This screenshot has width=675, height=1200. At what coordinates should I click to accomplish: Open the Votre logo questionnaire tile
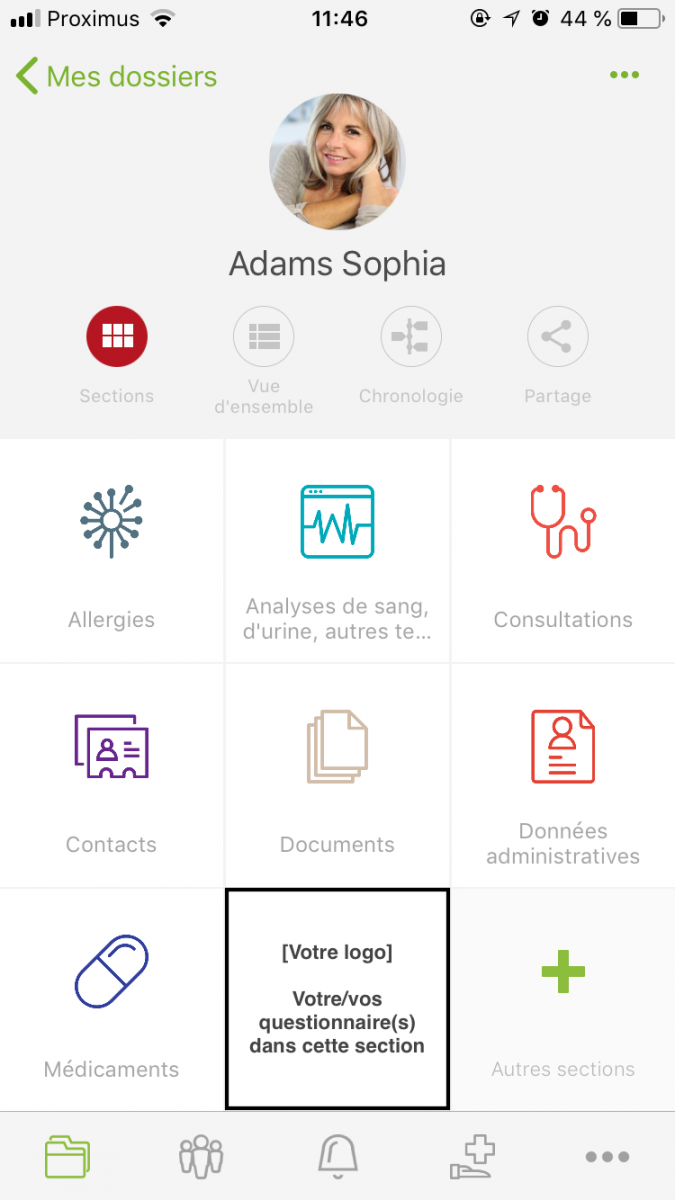pos(337,999)
